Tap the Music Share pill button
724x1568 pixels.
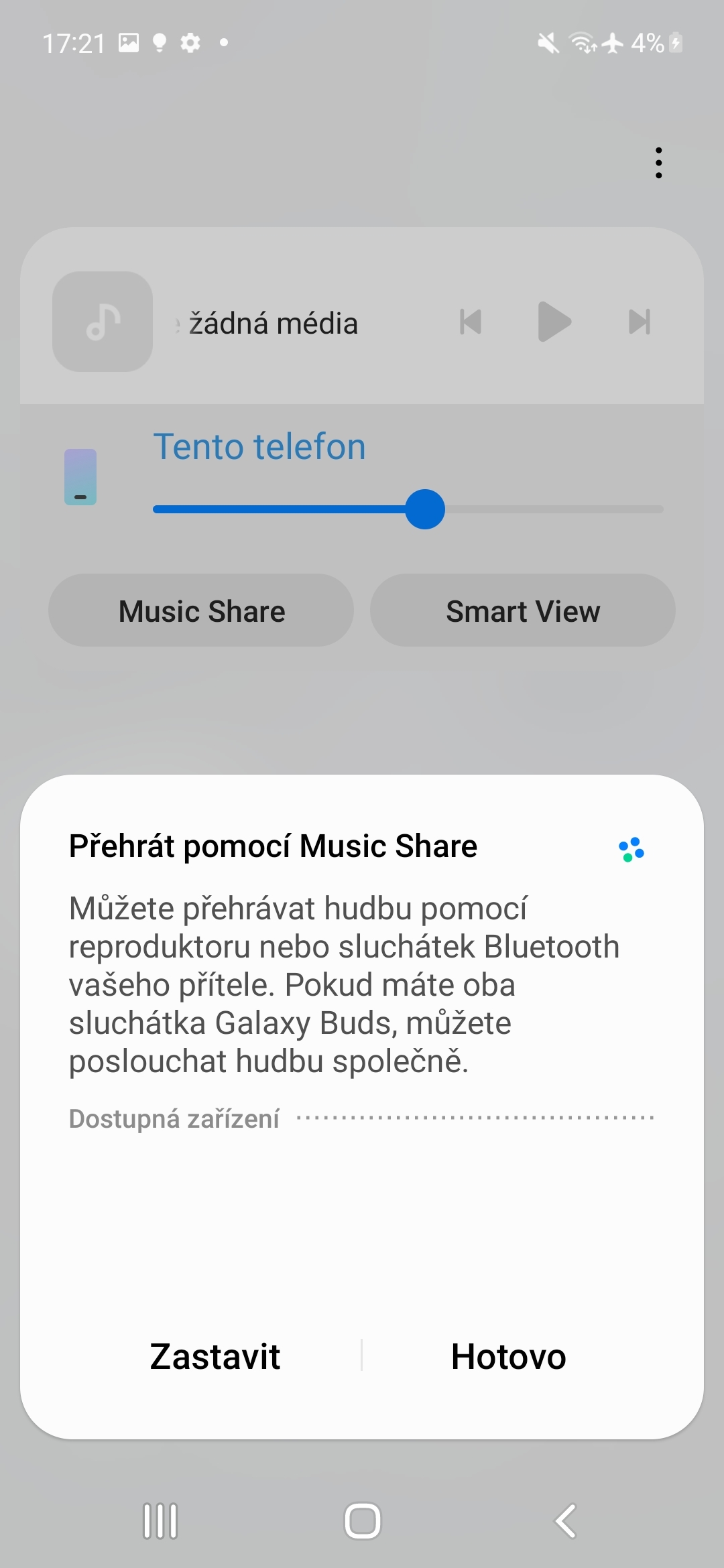point(201,610)
